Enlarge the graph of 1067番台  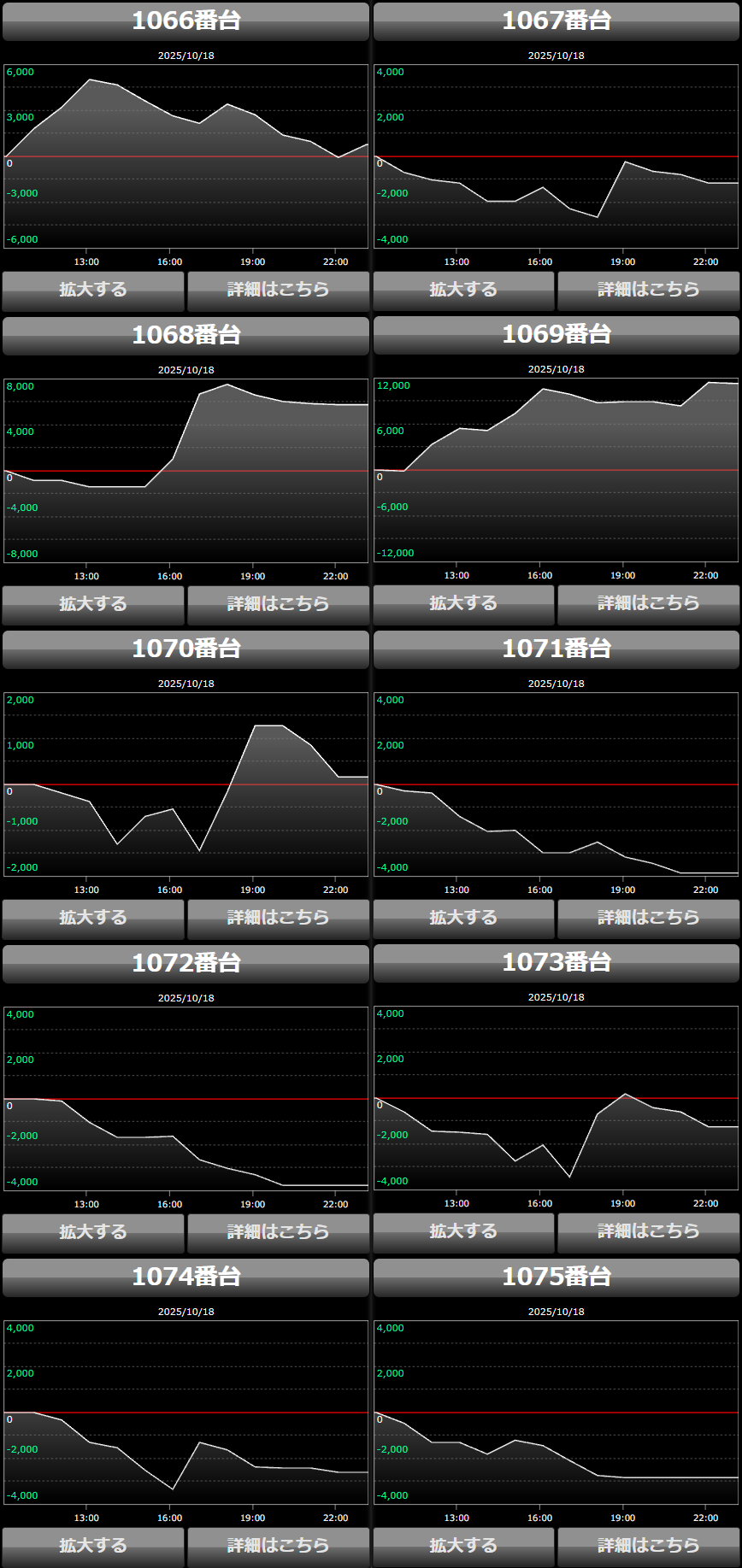click(463, 290)
